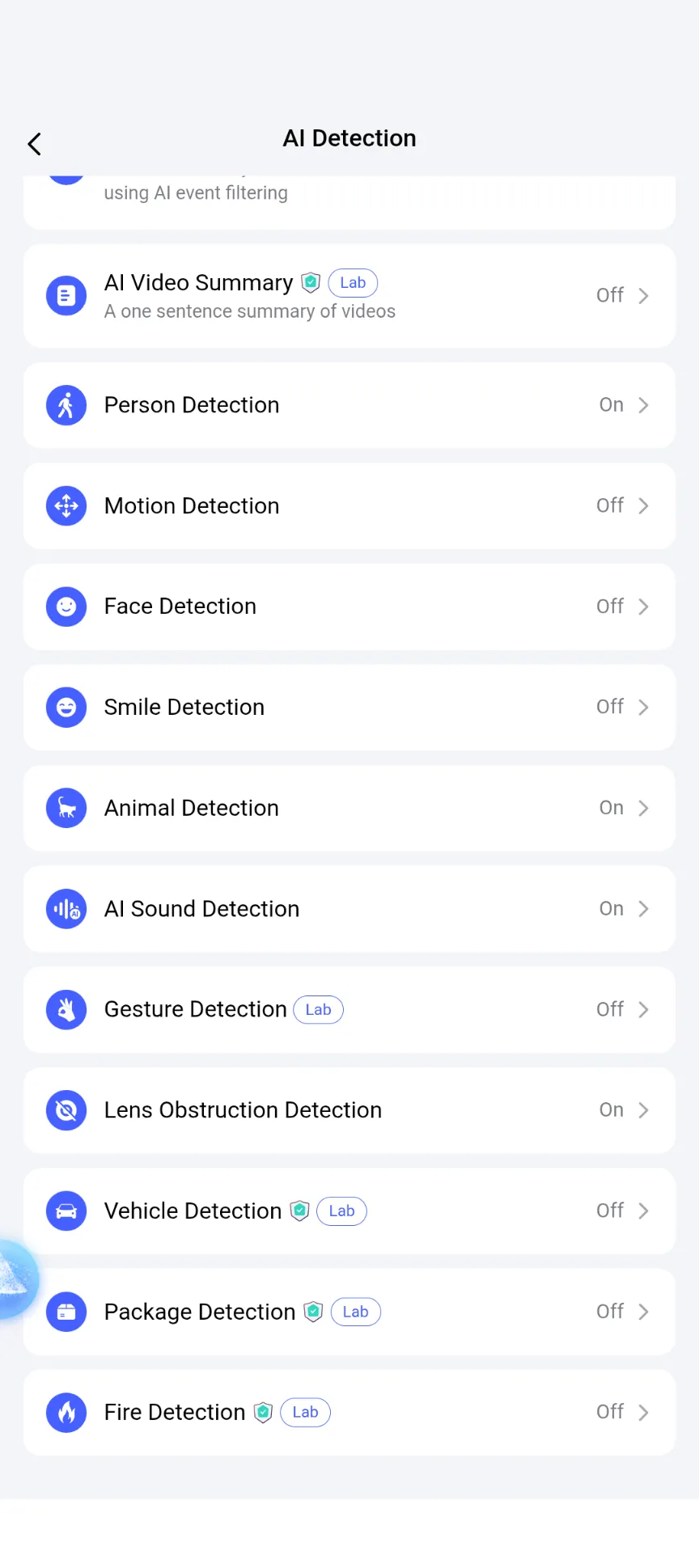Tap the floating blue assistant bubble
The height and width of the screenshot is (1568, 699).
(15, 1279)
